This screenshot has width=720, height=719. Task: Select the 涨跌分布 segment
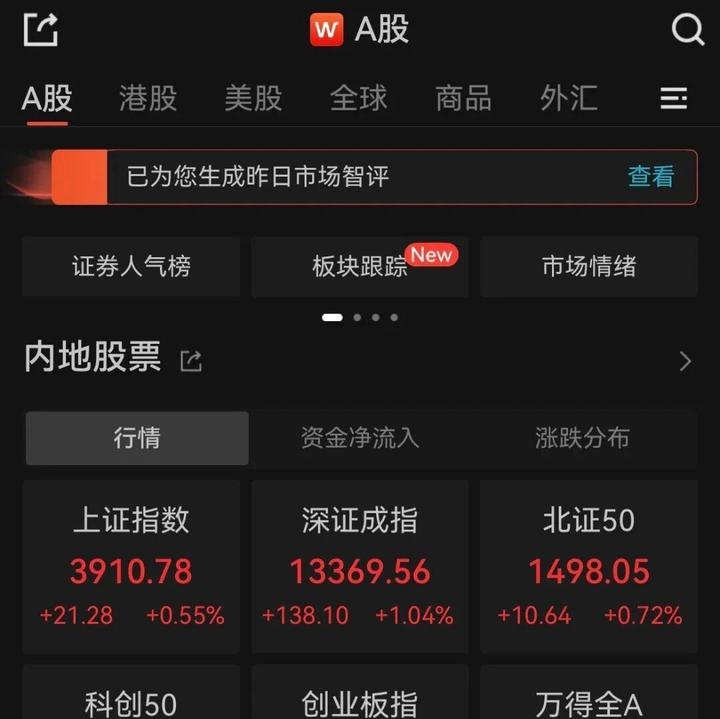(582, 438)
